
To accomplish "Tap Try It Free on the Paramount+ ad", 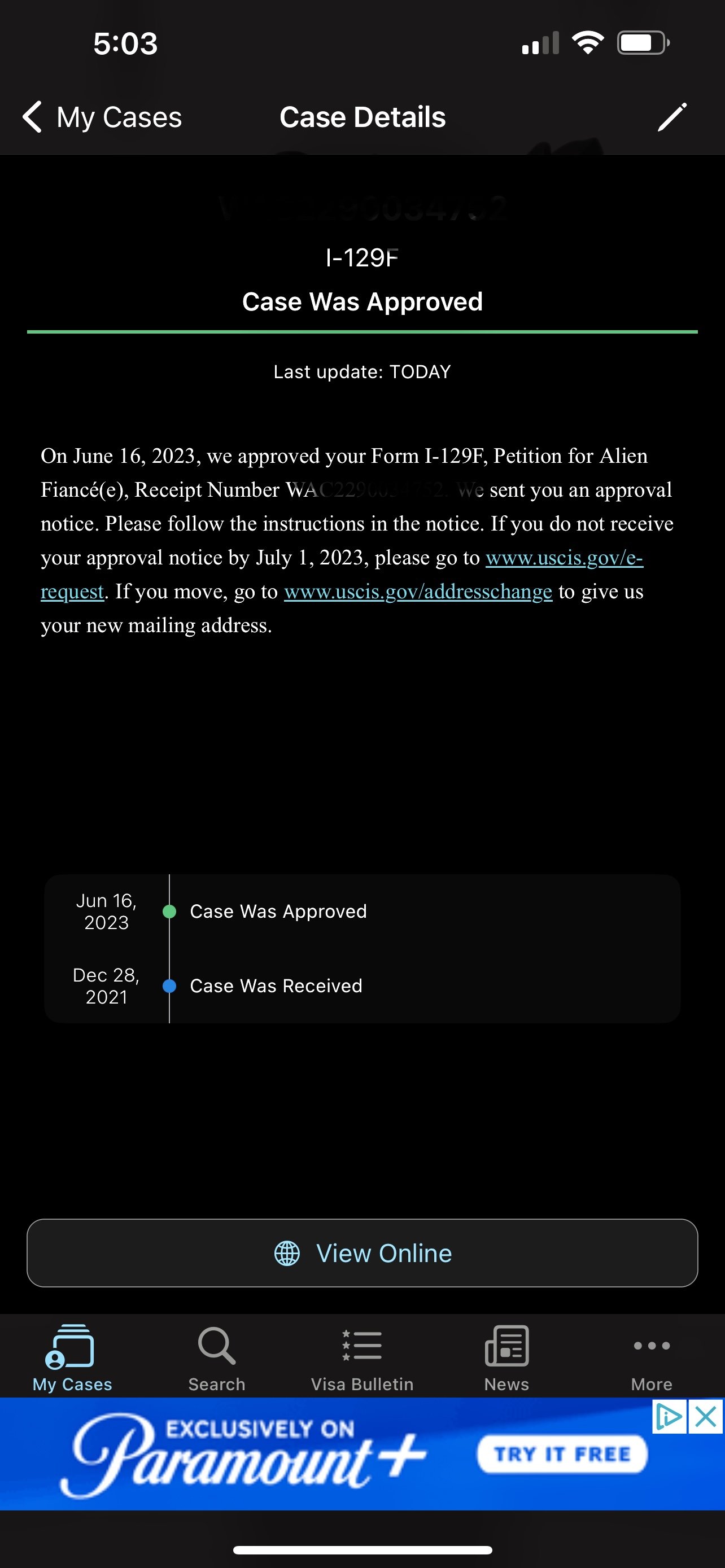I will (x=562, y=1454).
